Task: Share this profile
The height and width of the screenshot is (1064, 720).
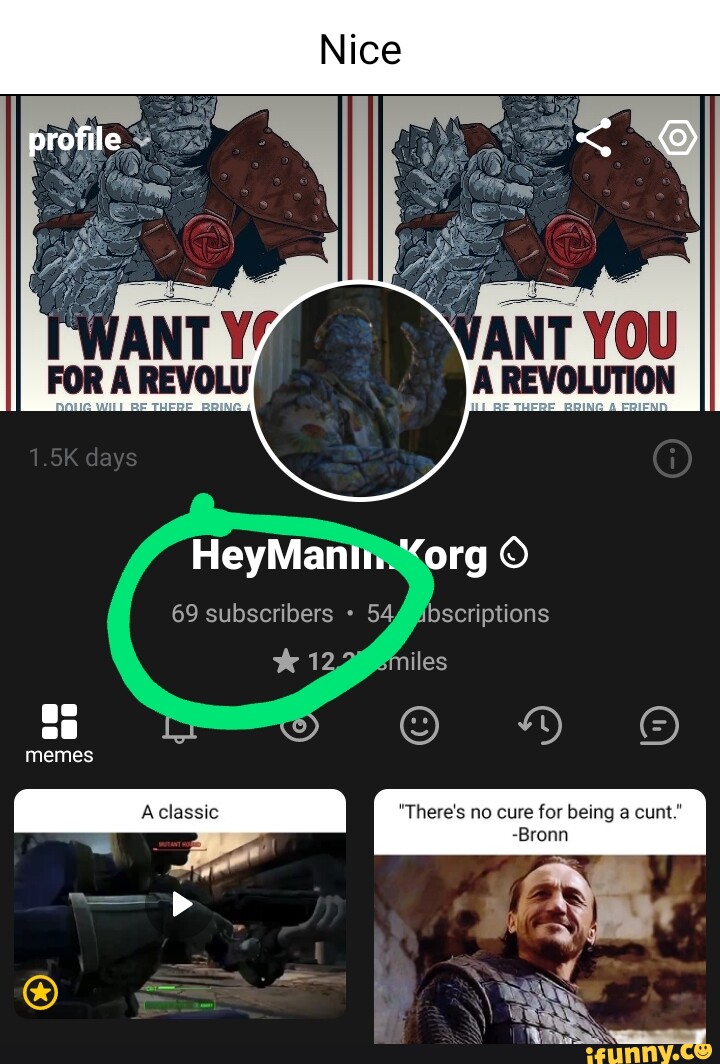Action: [x=593, y=139]
